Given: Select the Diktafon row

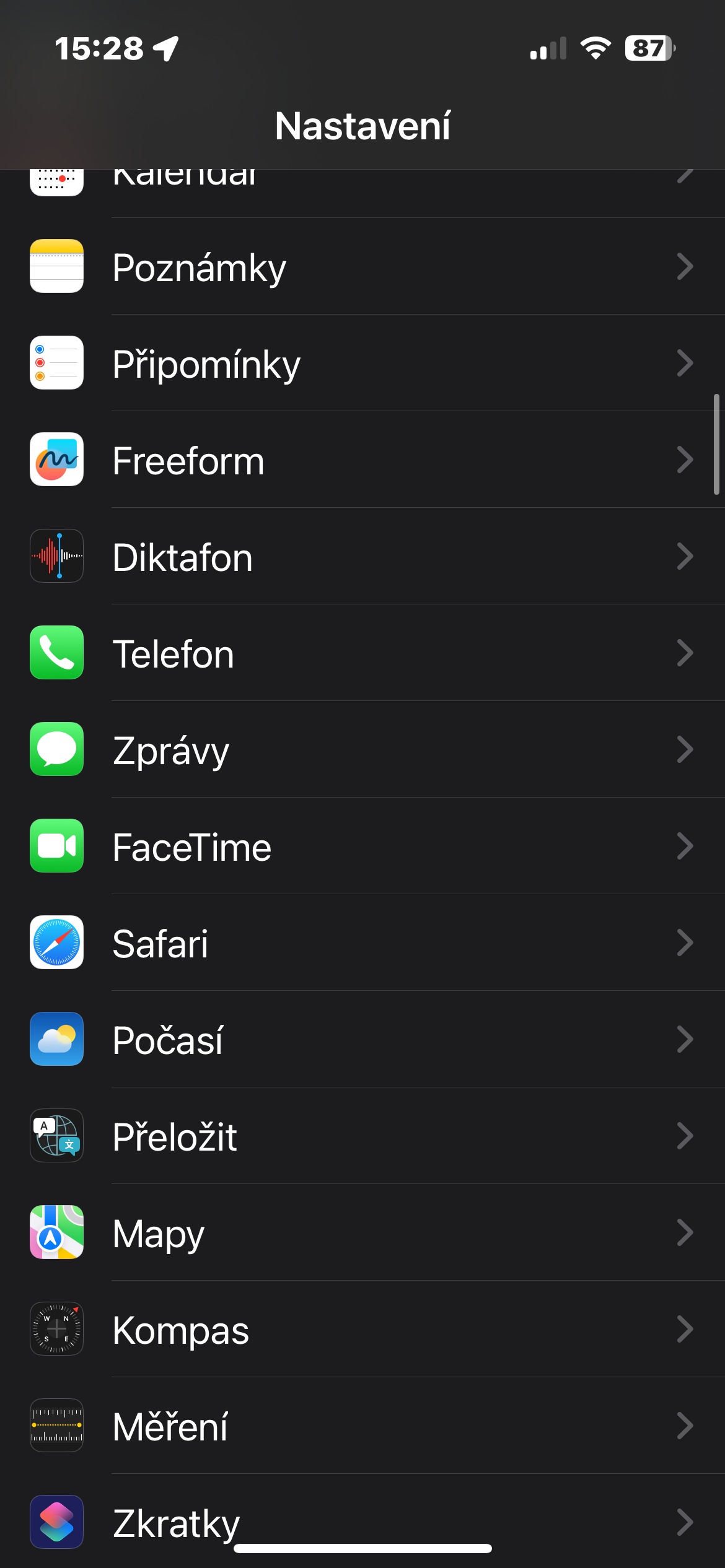Looking at the screenshot, I should point(362,557).
